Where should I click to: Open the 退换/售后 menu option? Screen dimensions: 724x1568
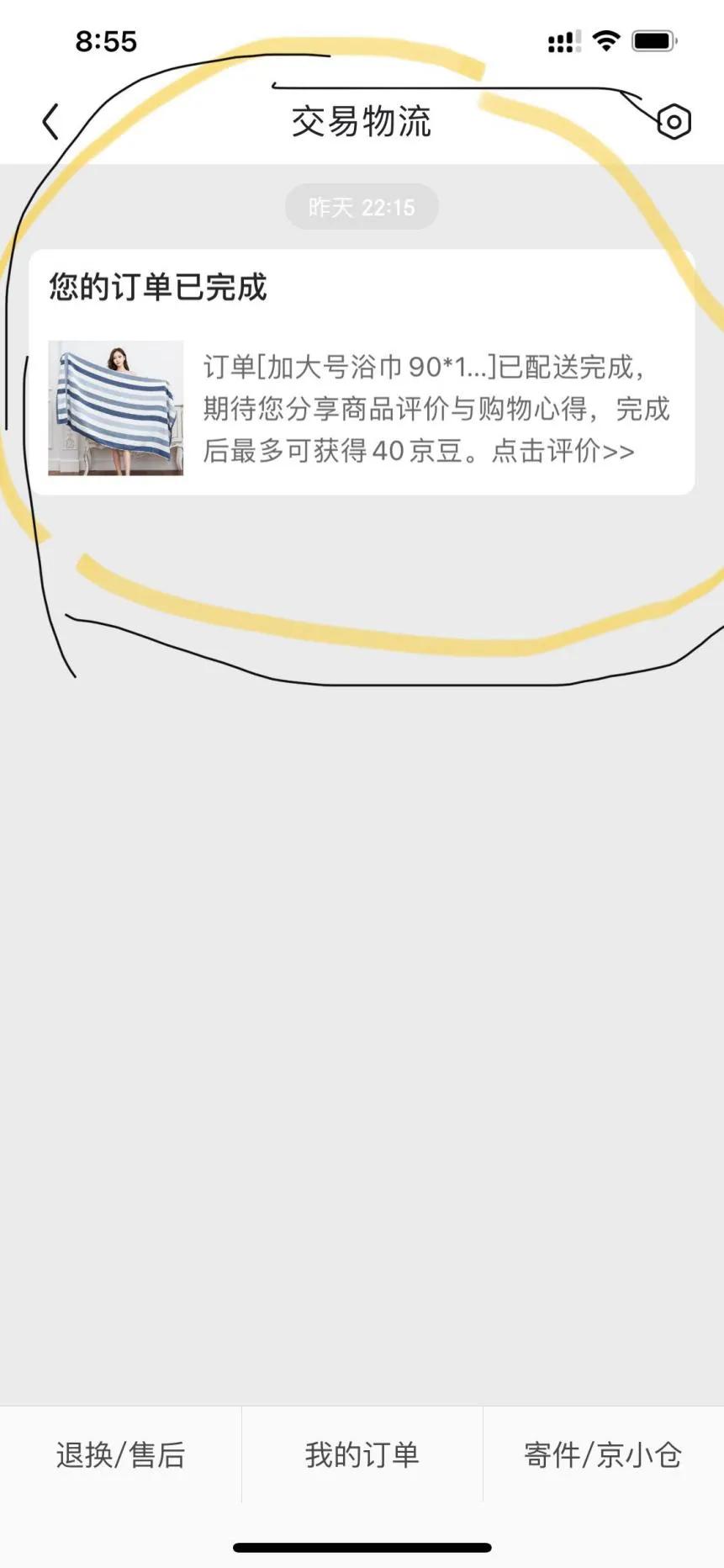click(x=120, y=1454)
